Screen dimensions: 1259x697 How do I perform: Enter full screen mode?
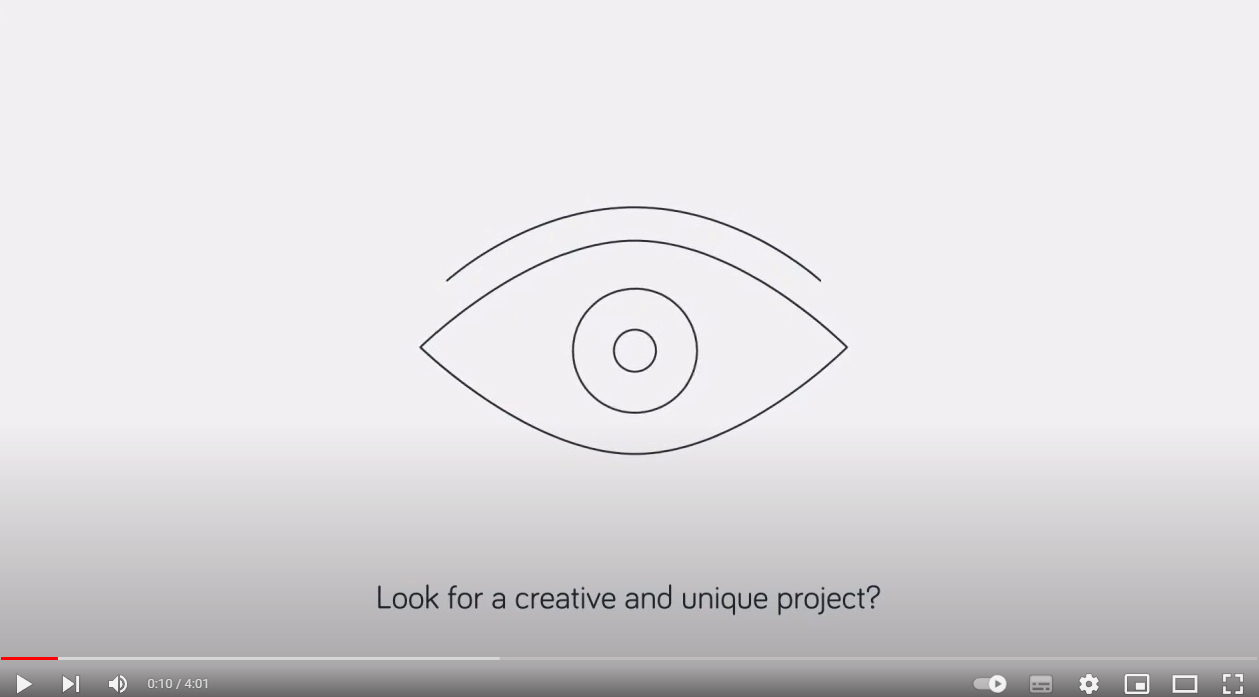pyautogui.click(x=1233, y=684)
